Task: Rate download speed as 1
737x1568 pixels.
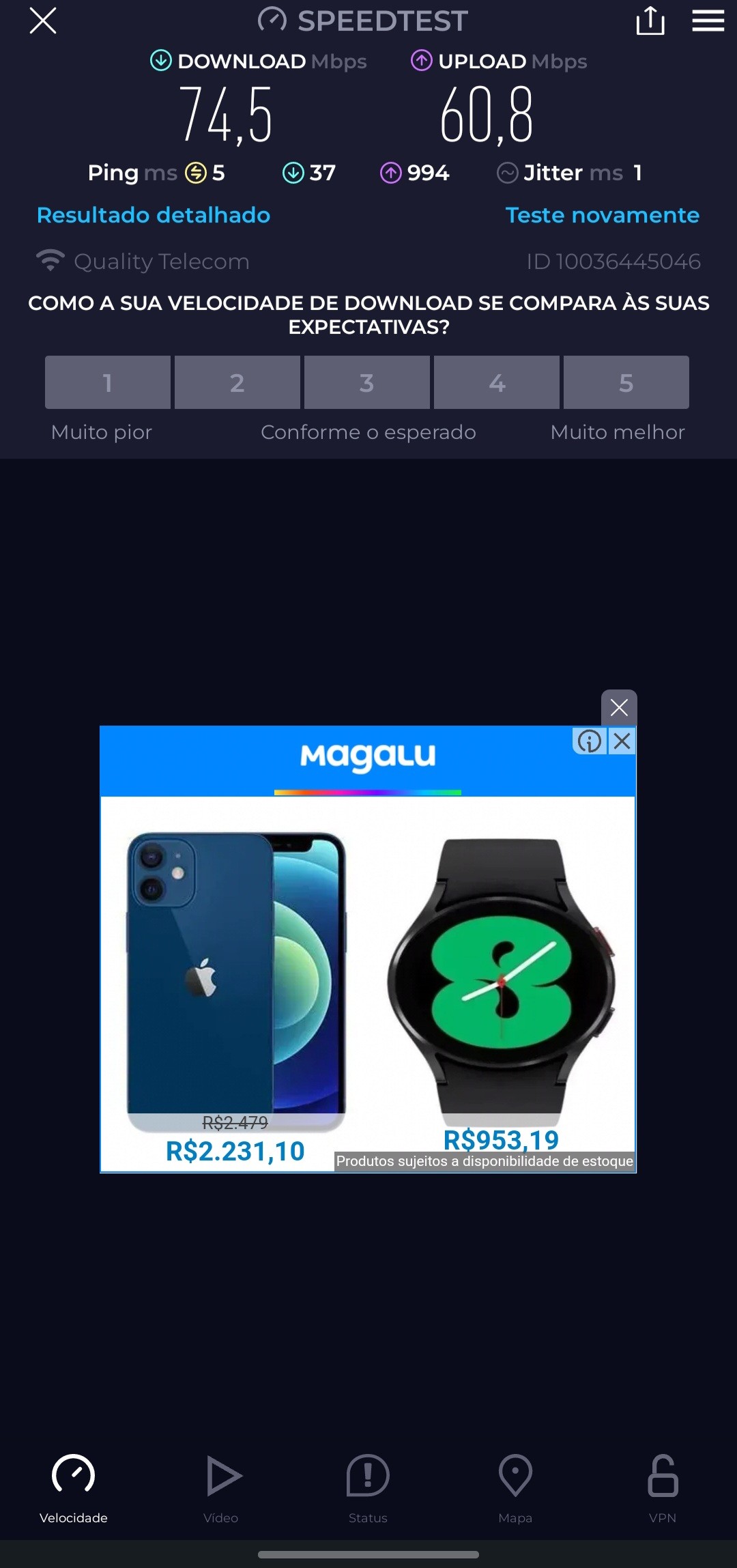Action: pos(108,382)
